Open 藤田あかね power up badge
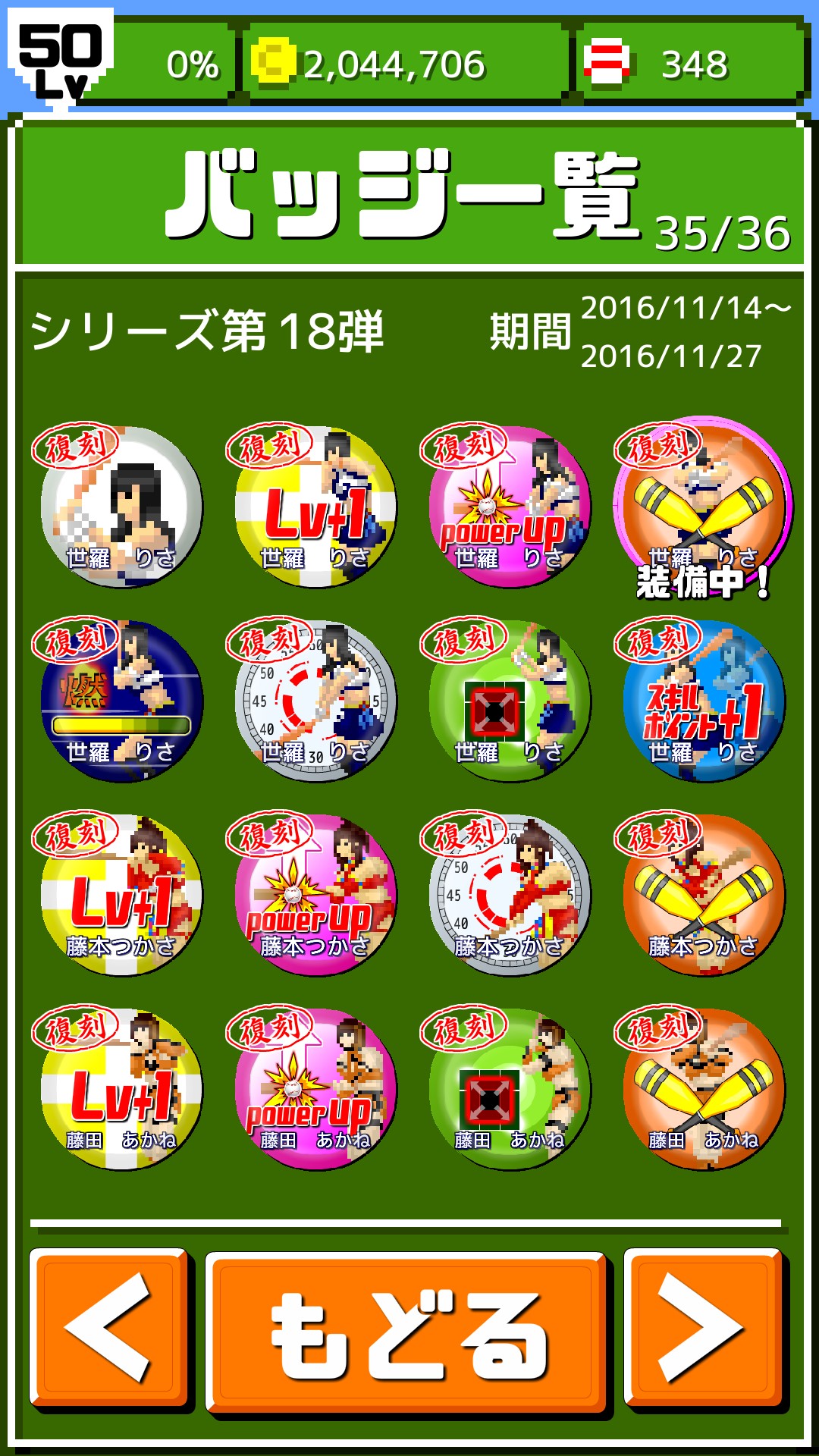819x1456 pixels. 315,1089
